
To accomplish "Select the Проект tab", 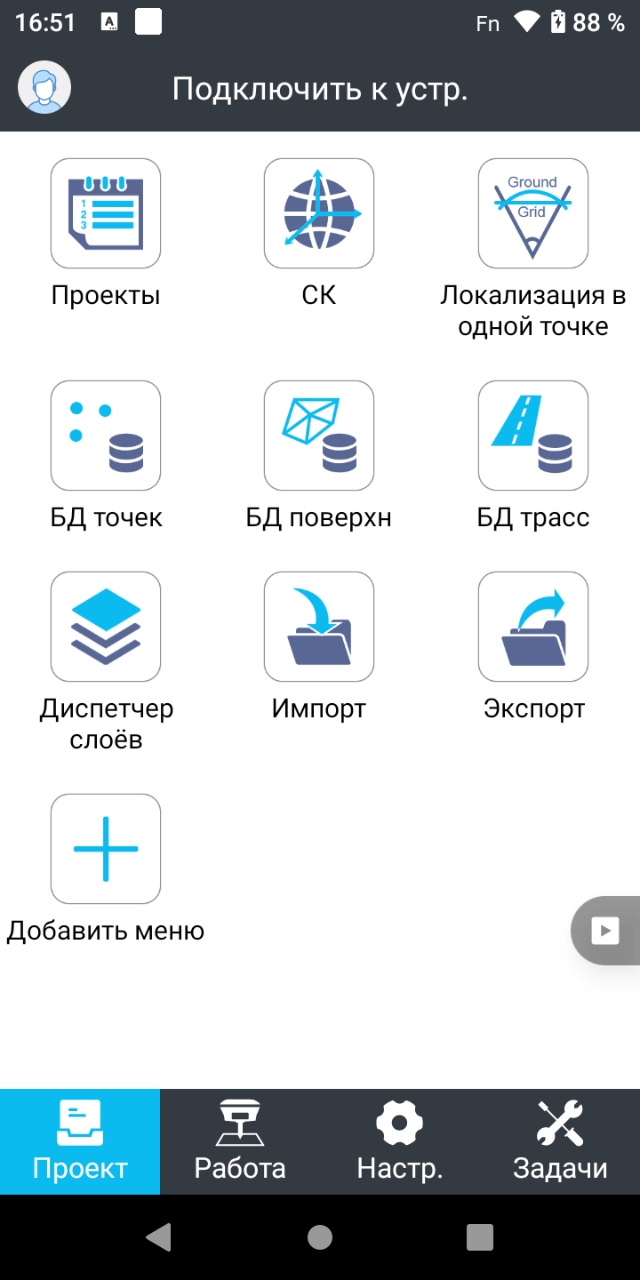I will point(80,1141).
